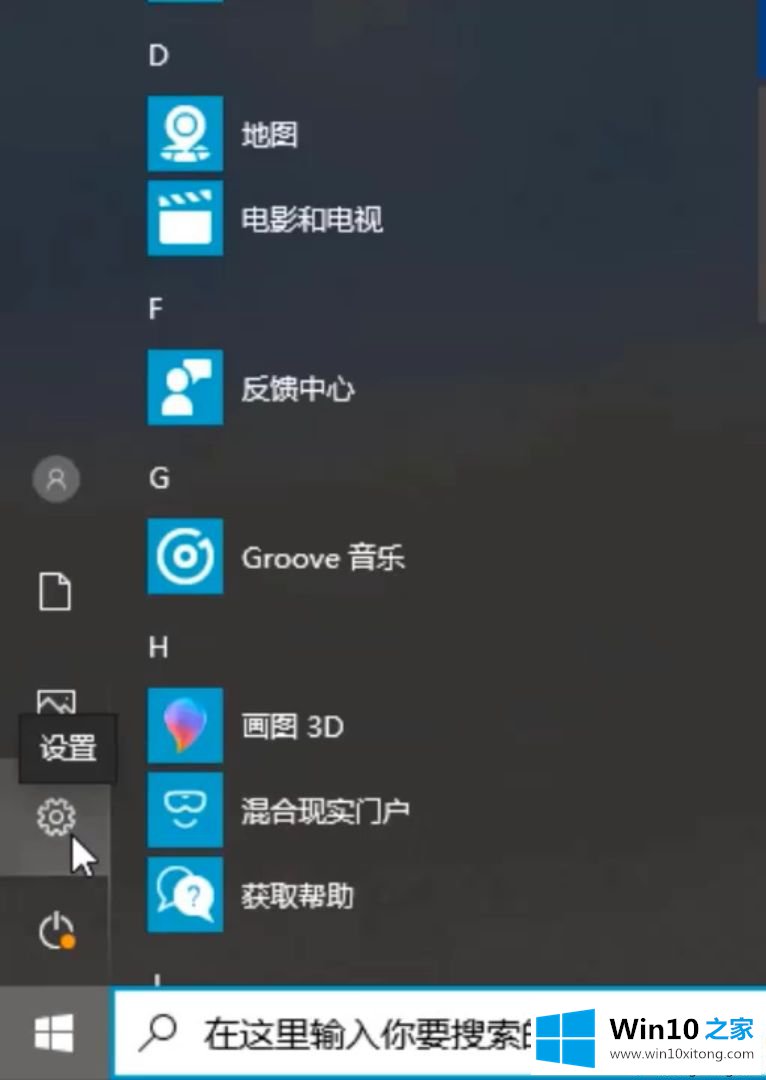Click the Windows Start button
Image resolution: width=766 pixels, height=1080 pixels.
coord(54,1033)
